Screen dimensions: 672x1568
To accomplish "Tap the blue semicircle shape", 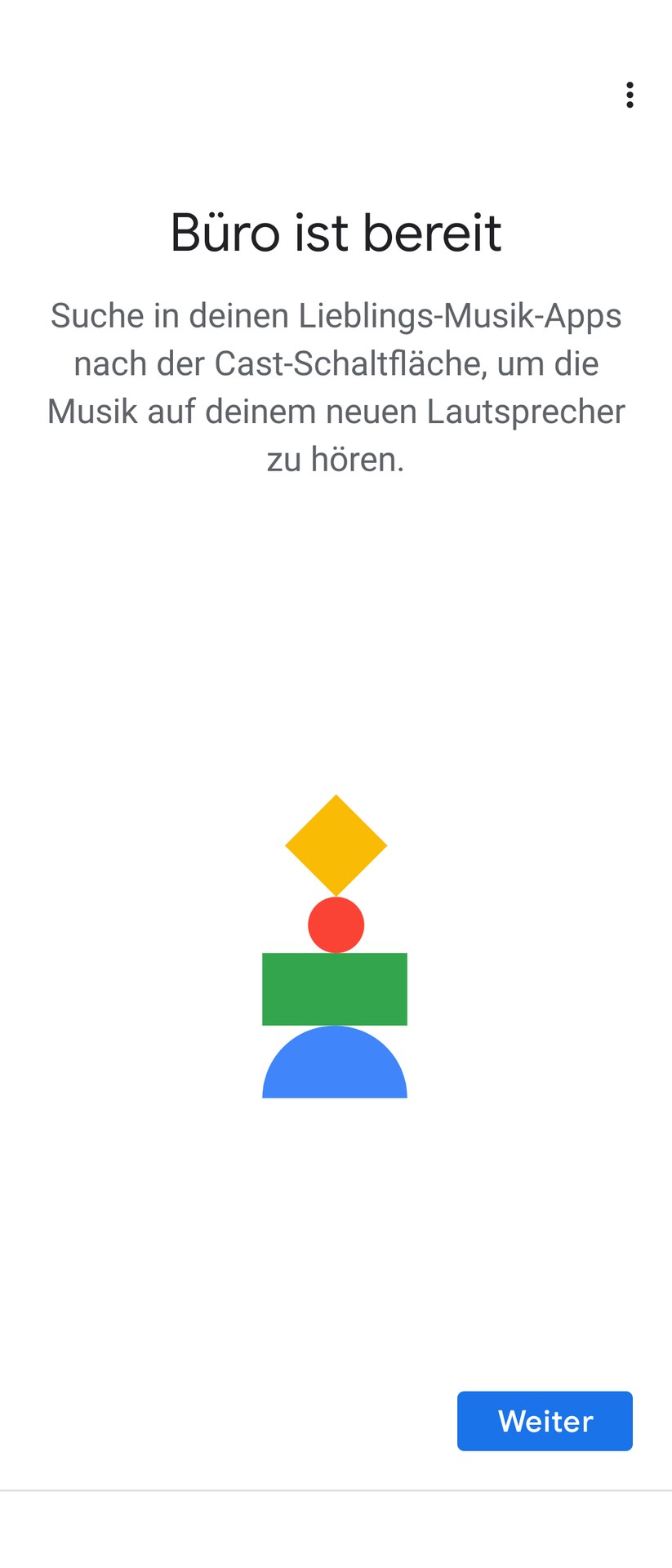I will point(335,1066).
